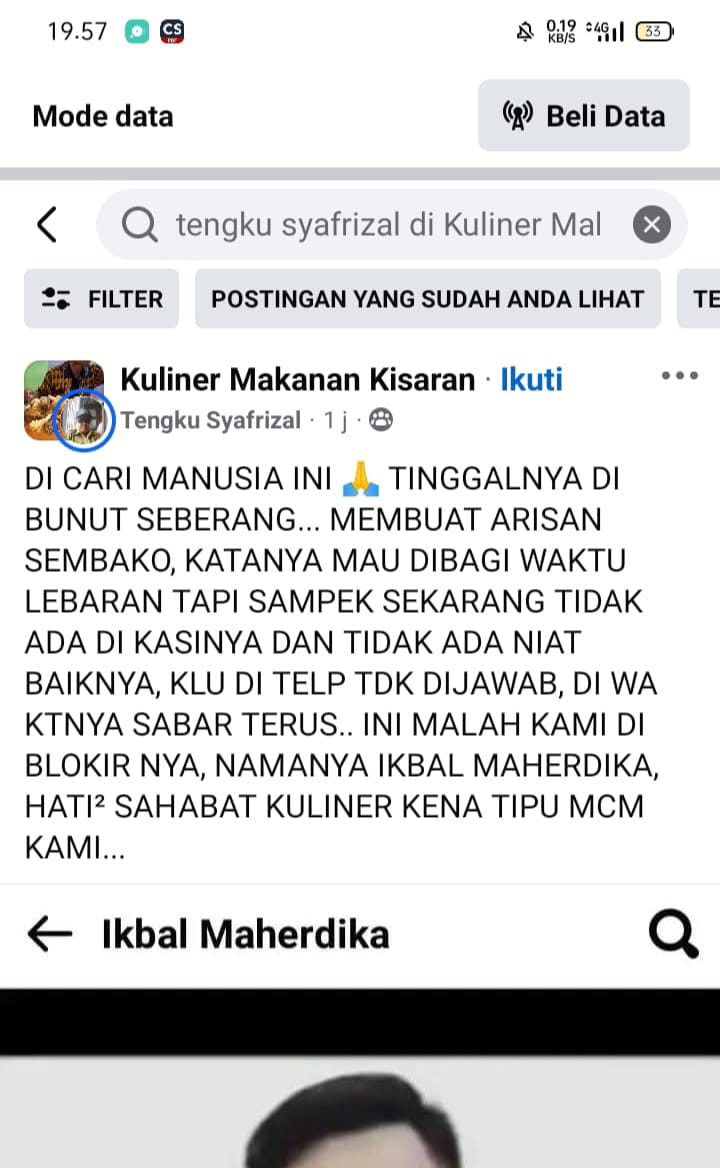Screen dimensions: 720x1168
Task: Open the post overflow menu
Action: (680, 376)
